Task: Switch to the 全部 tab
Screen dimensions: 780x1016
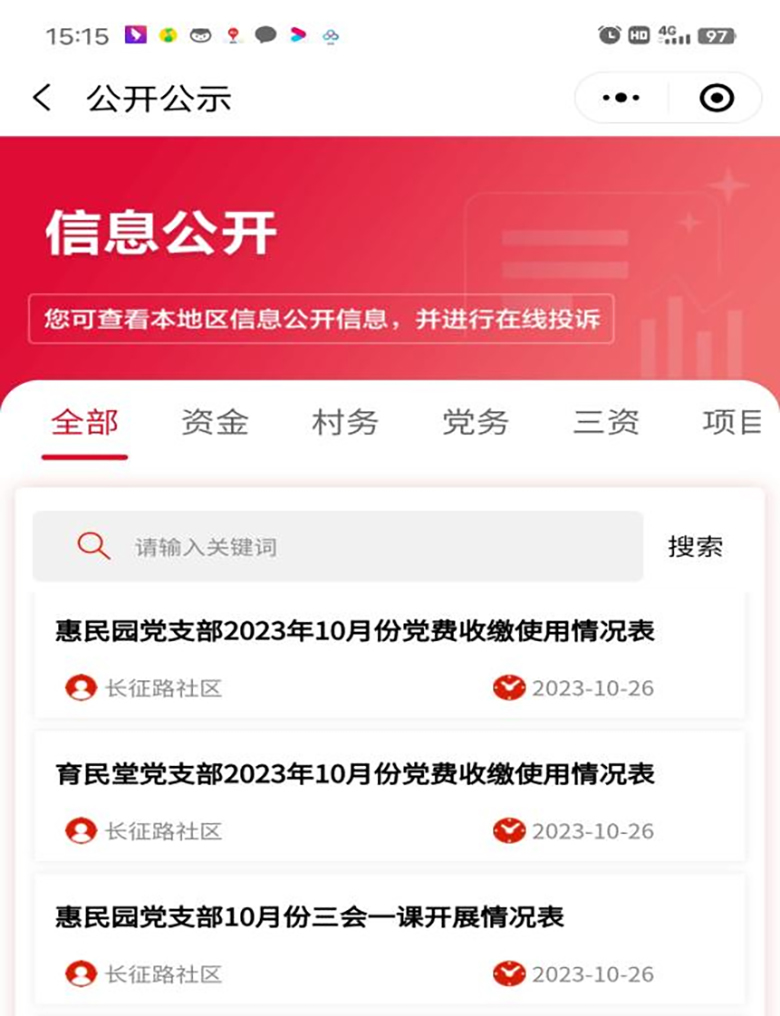Action: point(85,422)
